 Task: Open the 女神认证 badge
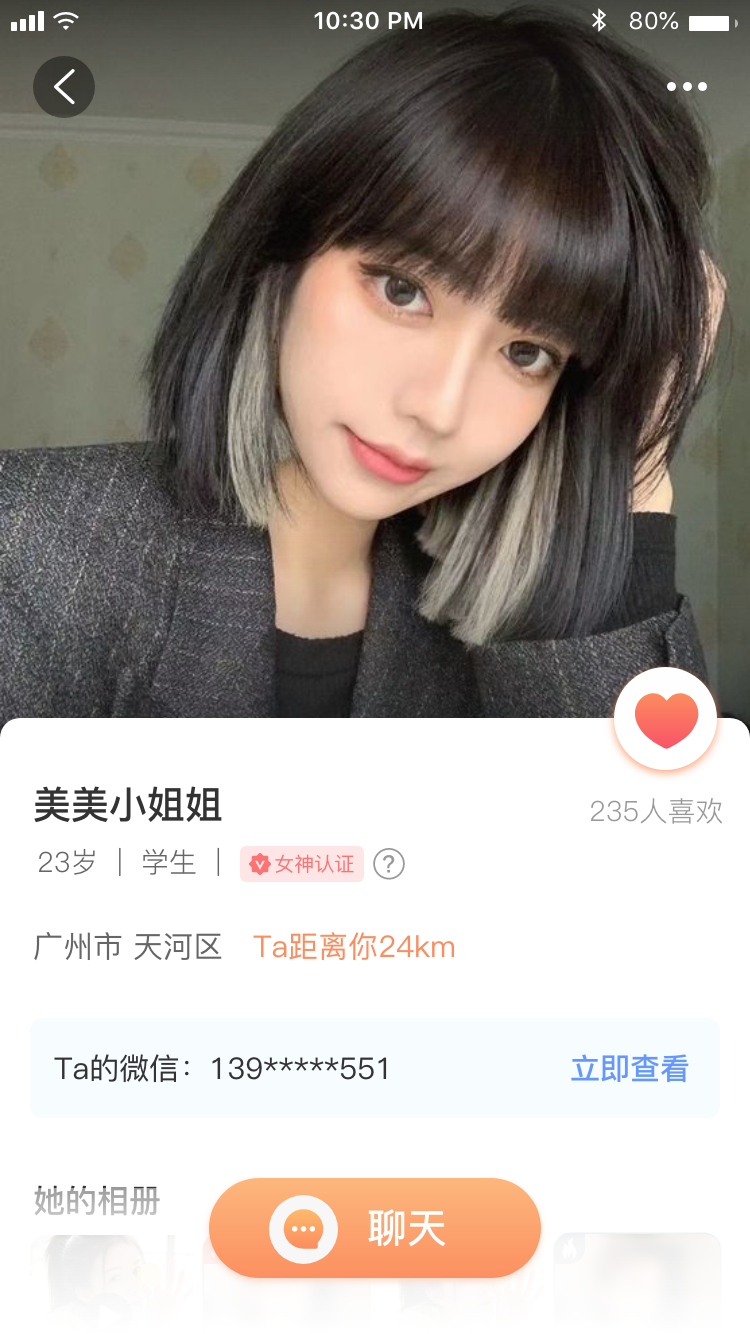(302, 863)
